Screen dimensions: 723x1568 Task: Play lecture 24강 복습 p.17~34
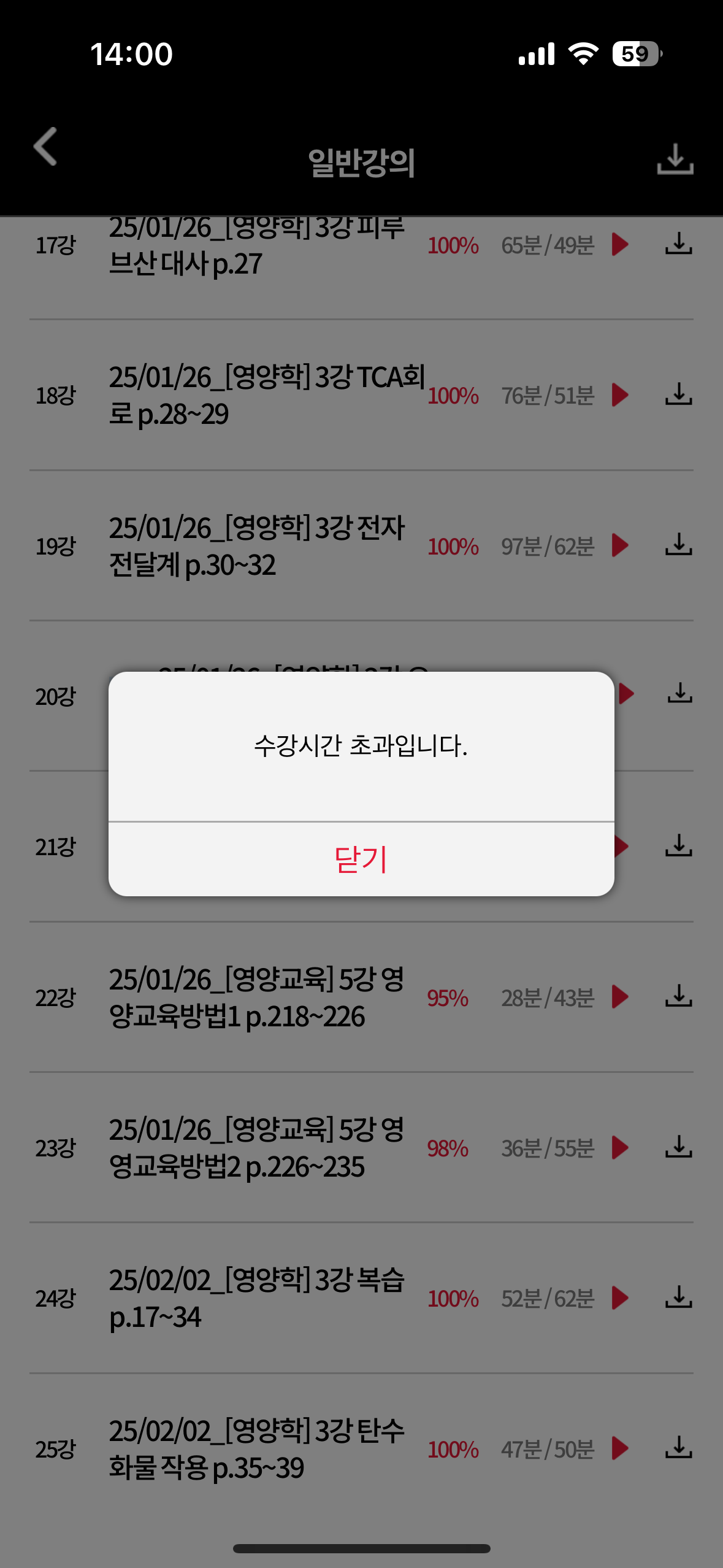coord(620,1297)
